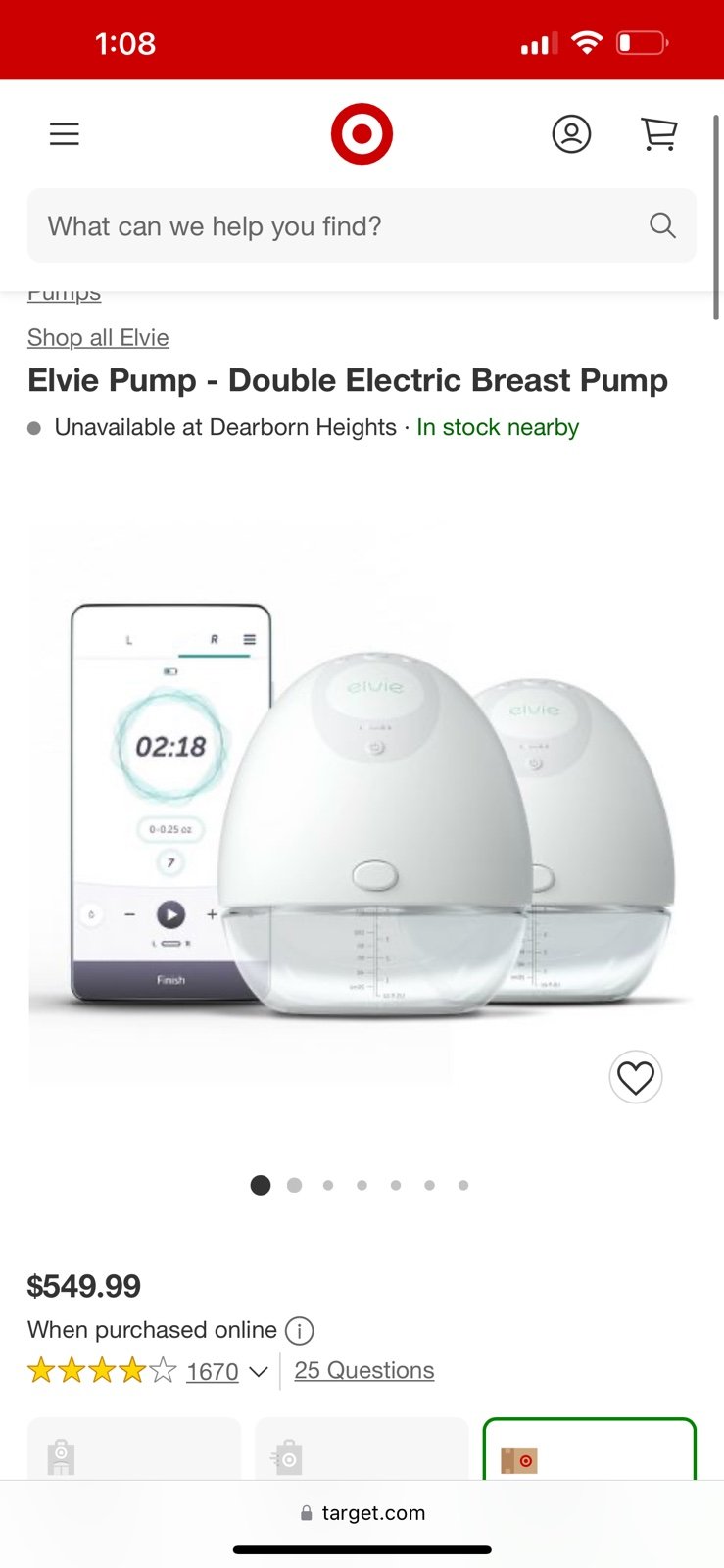Add Elvie Pump to favorites with heart
The height and width of the screenshot is (1568, 724).
pyautogui.click(x=636, y=1078)
